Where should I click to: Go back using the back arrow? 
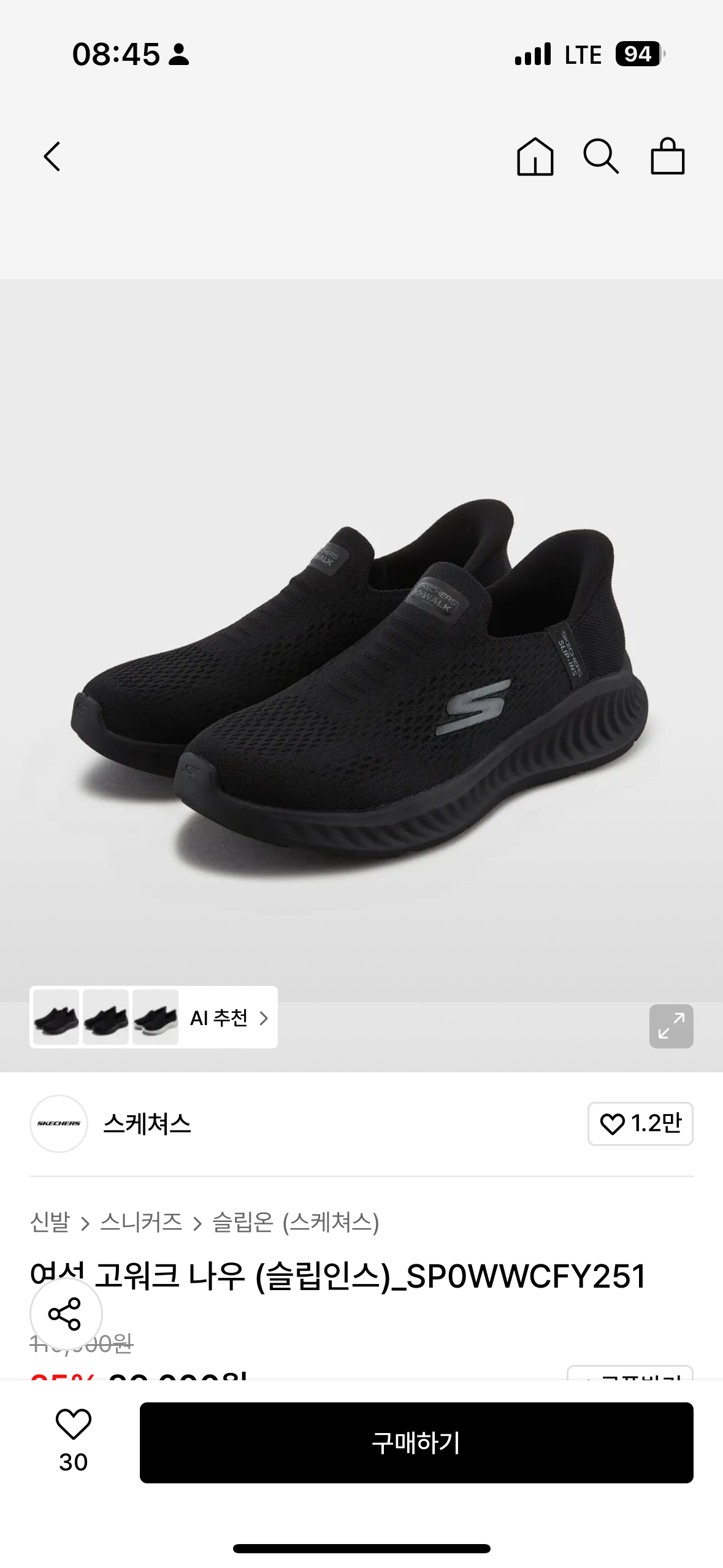pos(52,156)
